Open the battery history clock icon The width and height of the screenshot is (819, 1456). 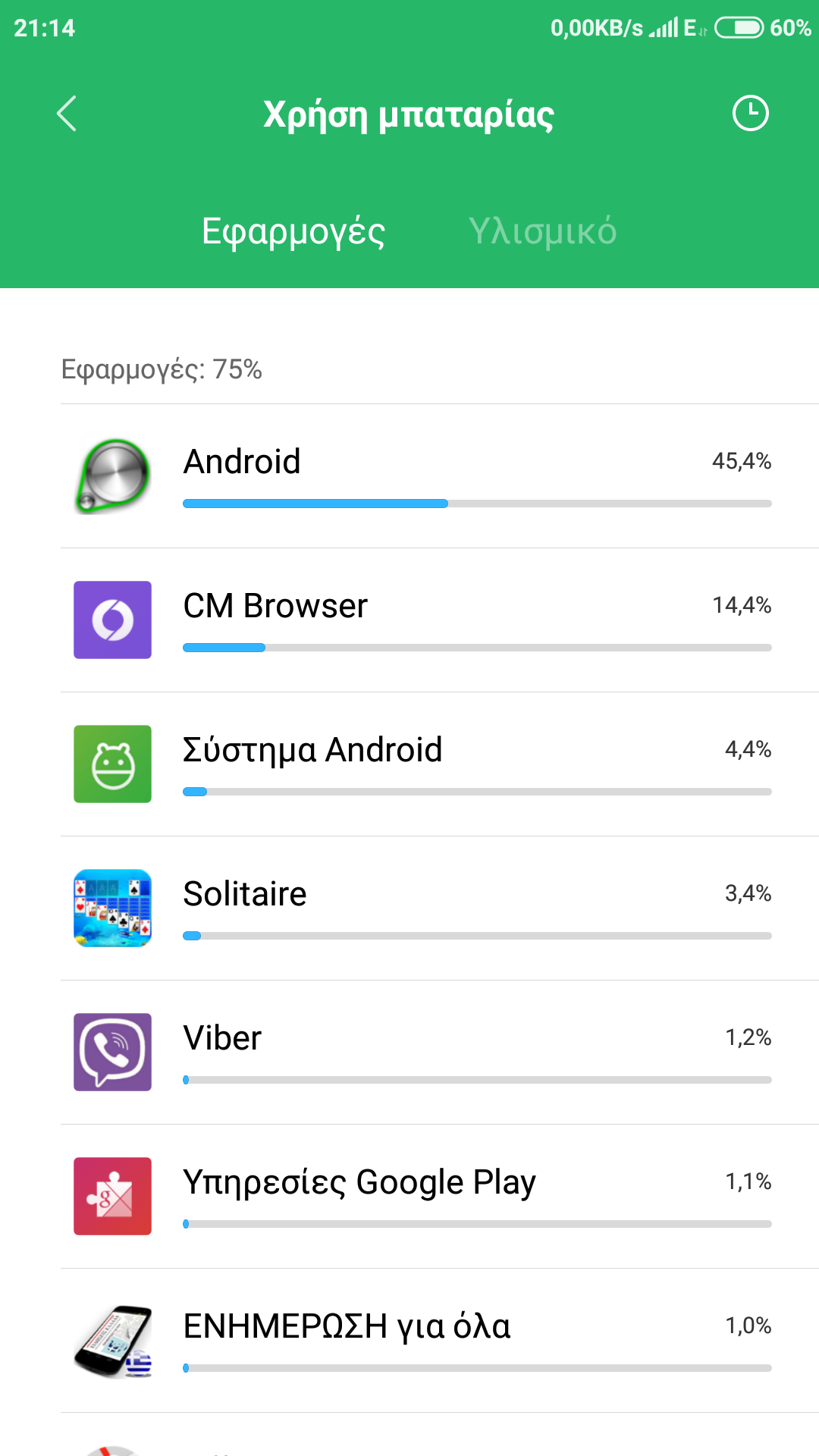[750, 114]
